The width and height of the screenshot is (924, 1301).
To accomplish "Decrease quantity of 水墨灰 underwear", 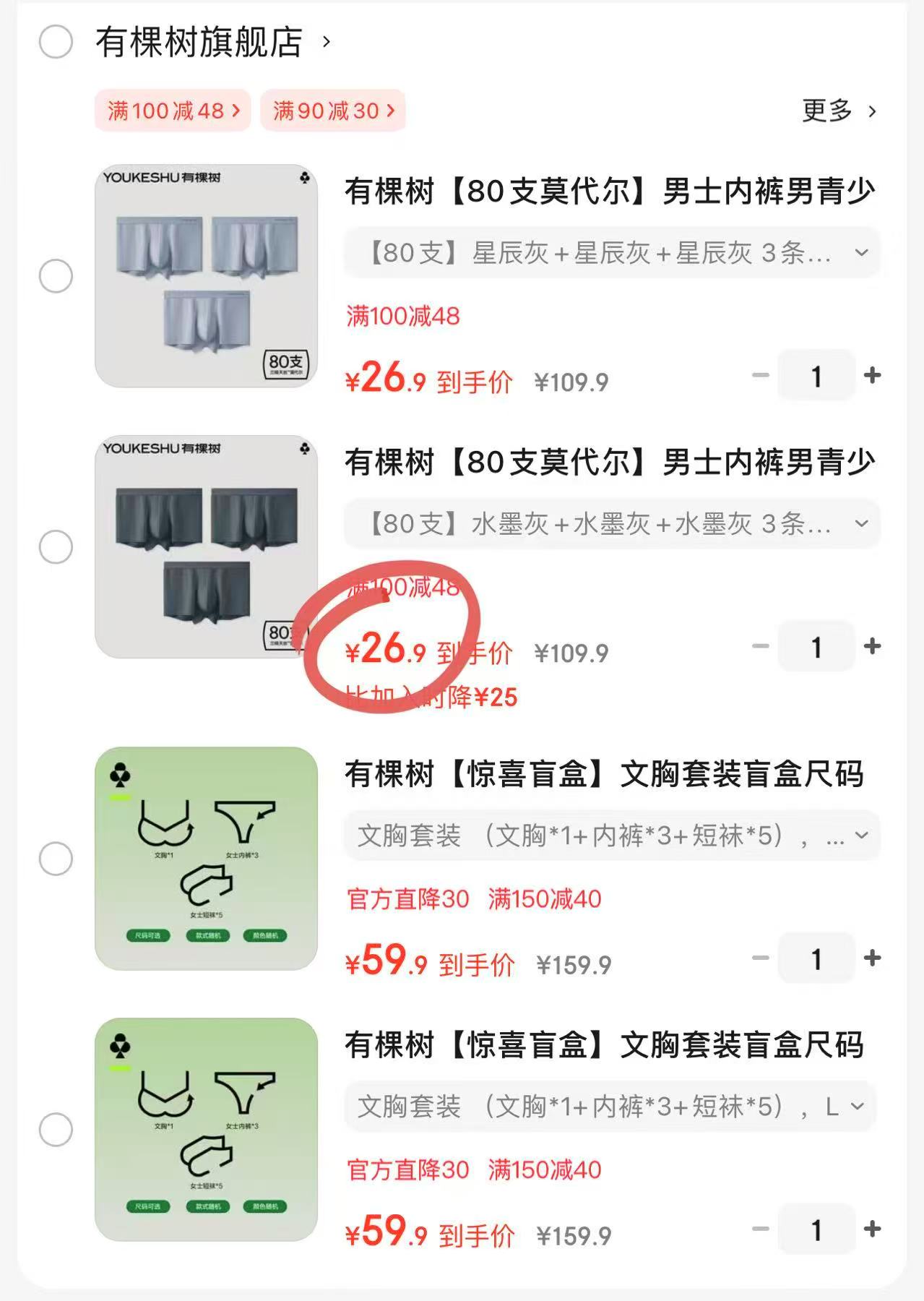I will [759, 647].
